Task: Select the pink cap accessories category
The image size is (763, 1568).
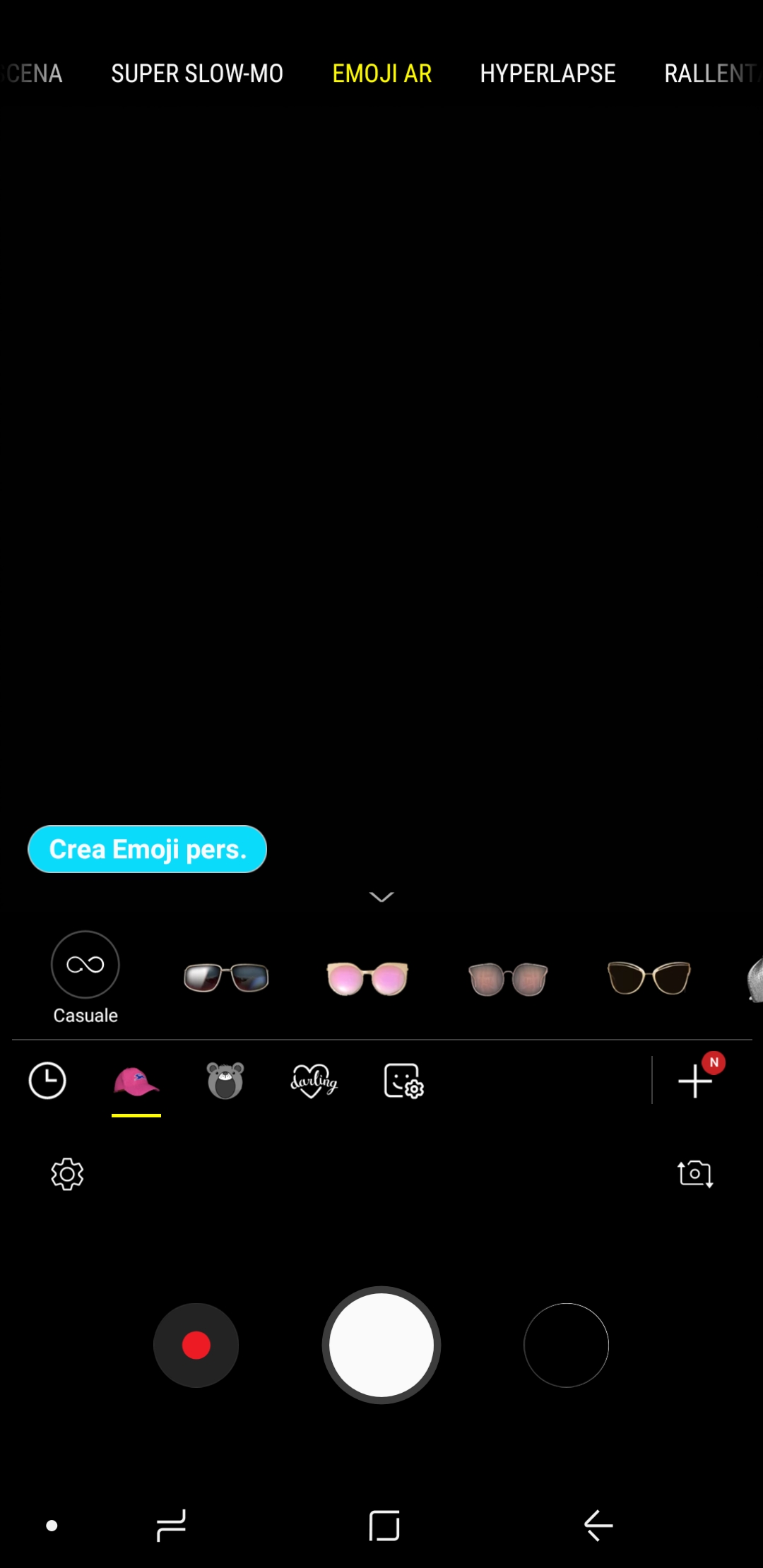Action: (136, 1081)
